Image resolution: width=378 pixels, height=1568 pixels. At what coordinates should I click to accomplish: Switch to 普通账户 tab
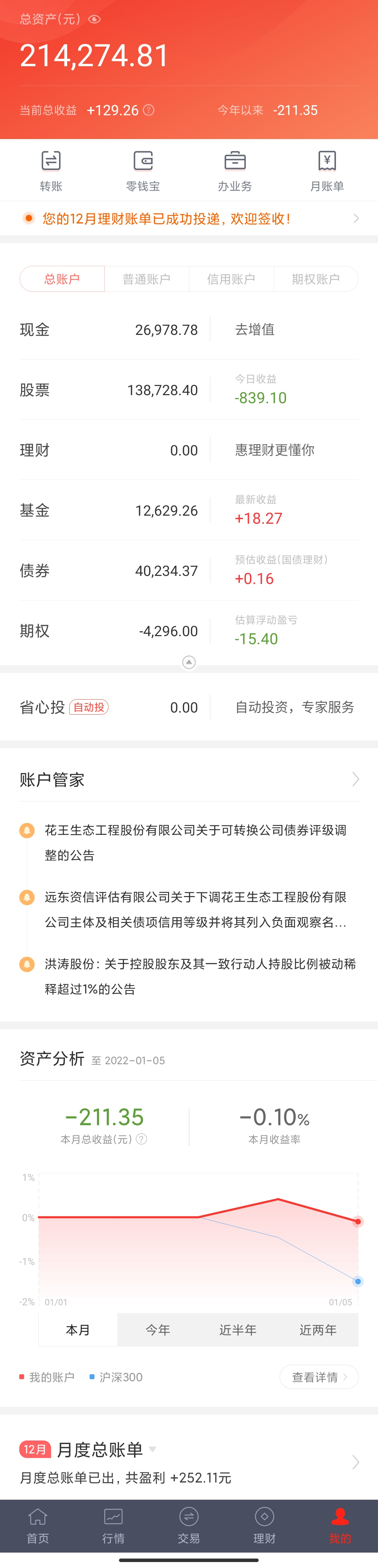(x=146, y=279)
